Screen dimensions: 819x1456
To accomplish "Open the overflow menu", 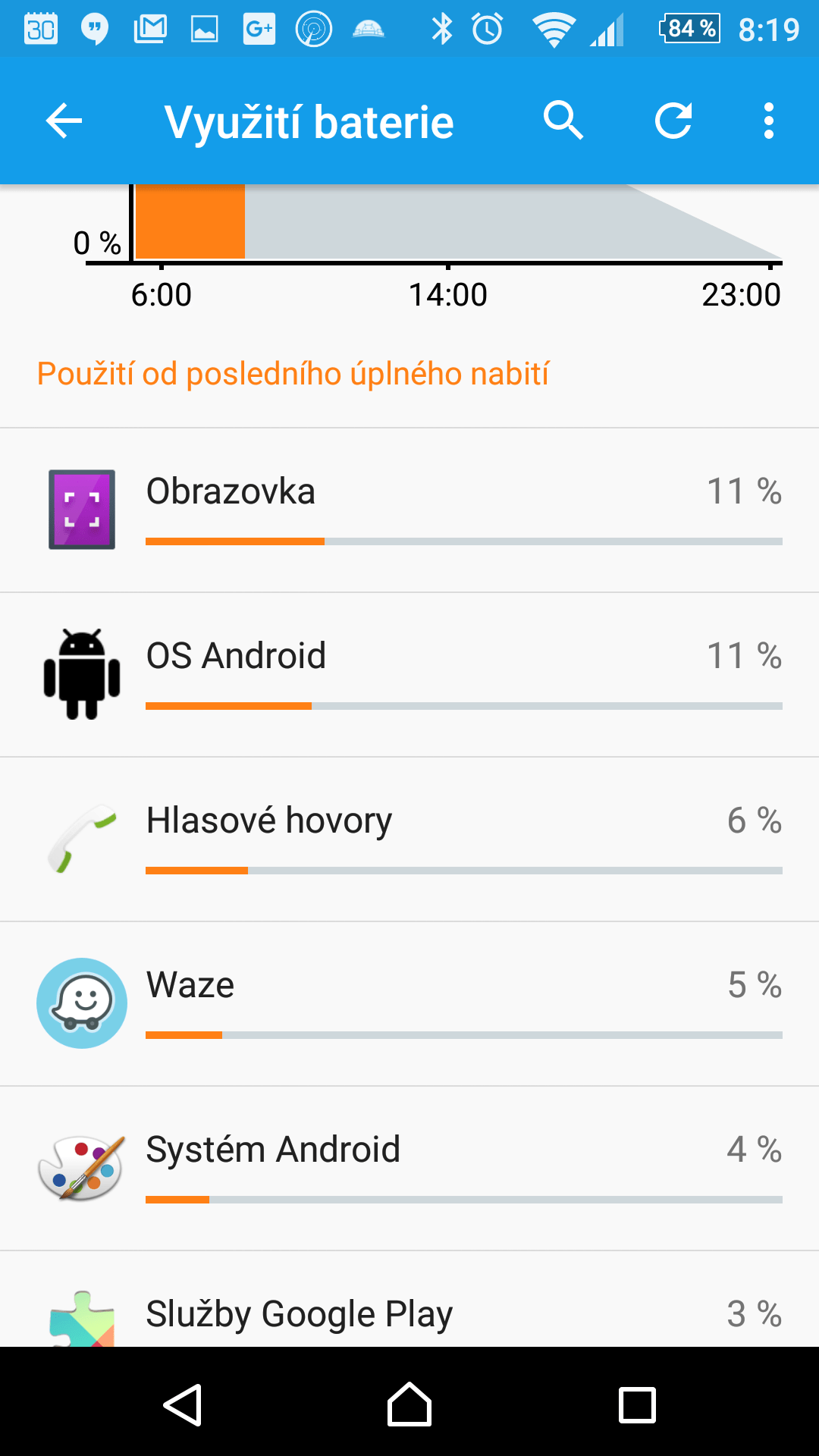I will tap(769, 121).
